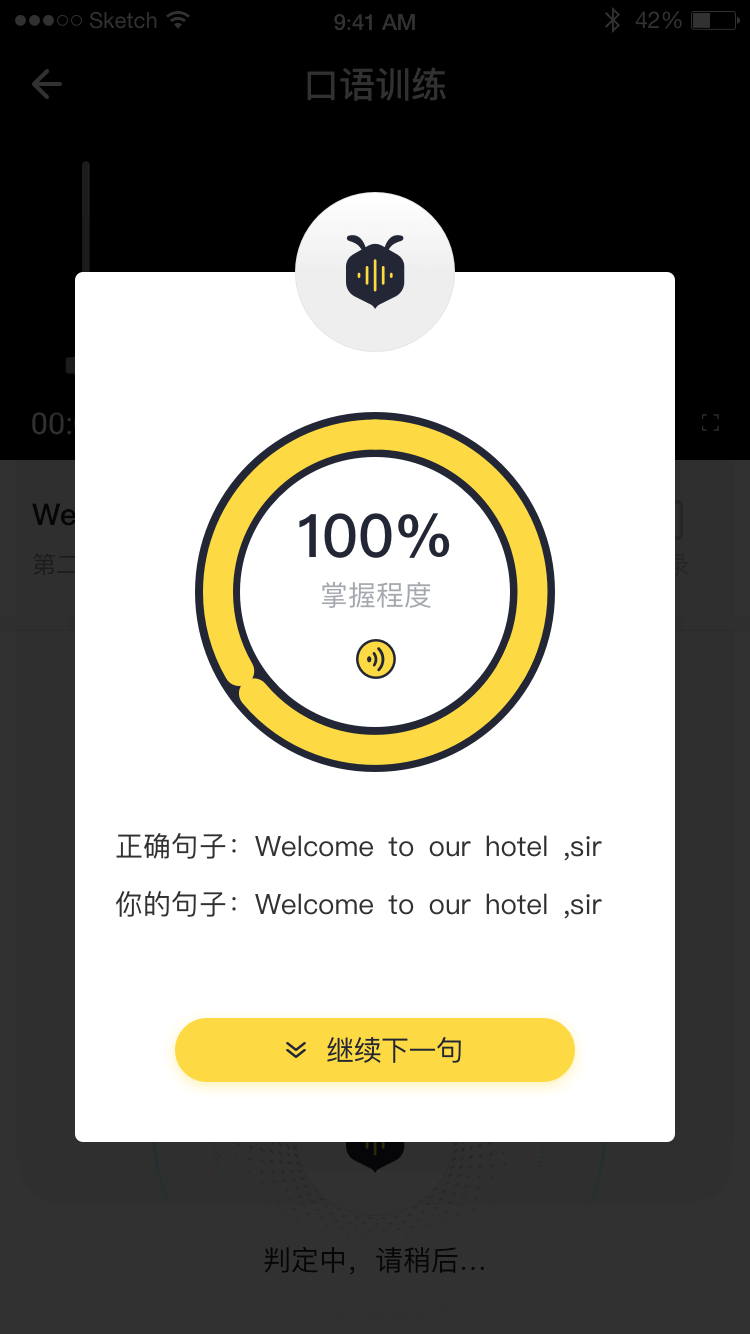Play back pronunciation via the sound icon
Viewport: 750px width, 1334px height.
(376, 659)
